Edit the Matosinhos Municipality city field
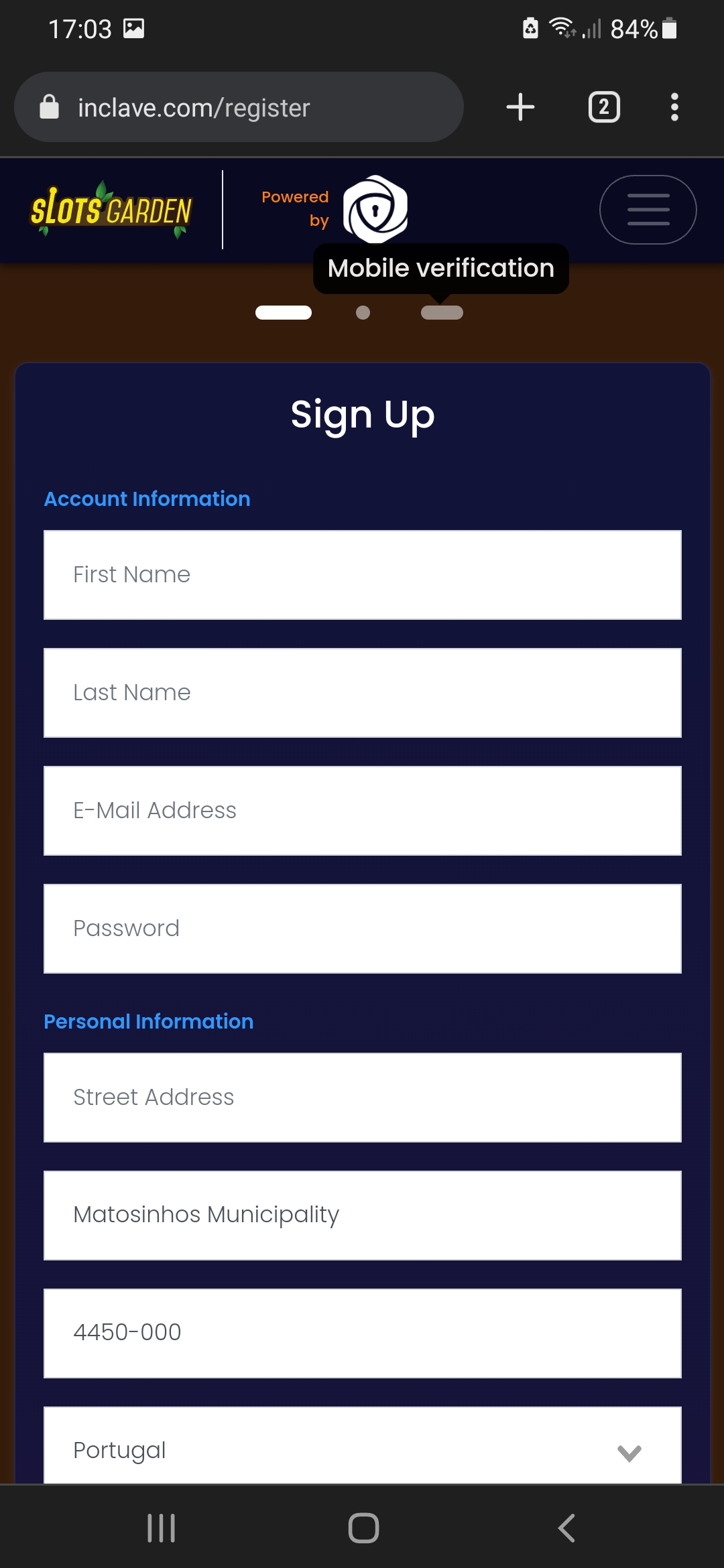 point(362,1216)
